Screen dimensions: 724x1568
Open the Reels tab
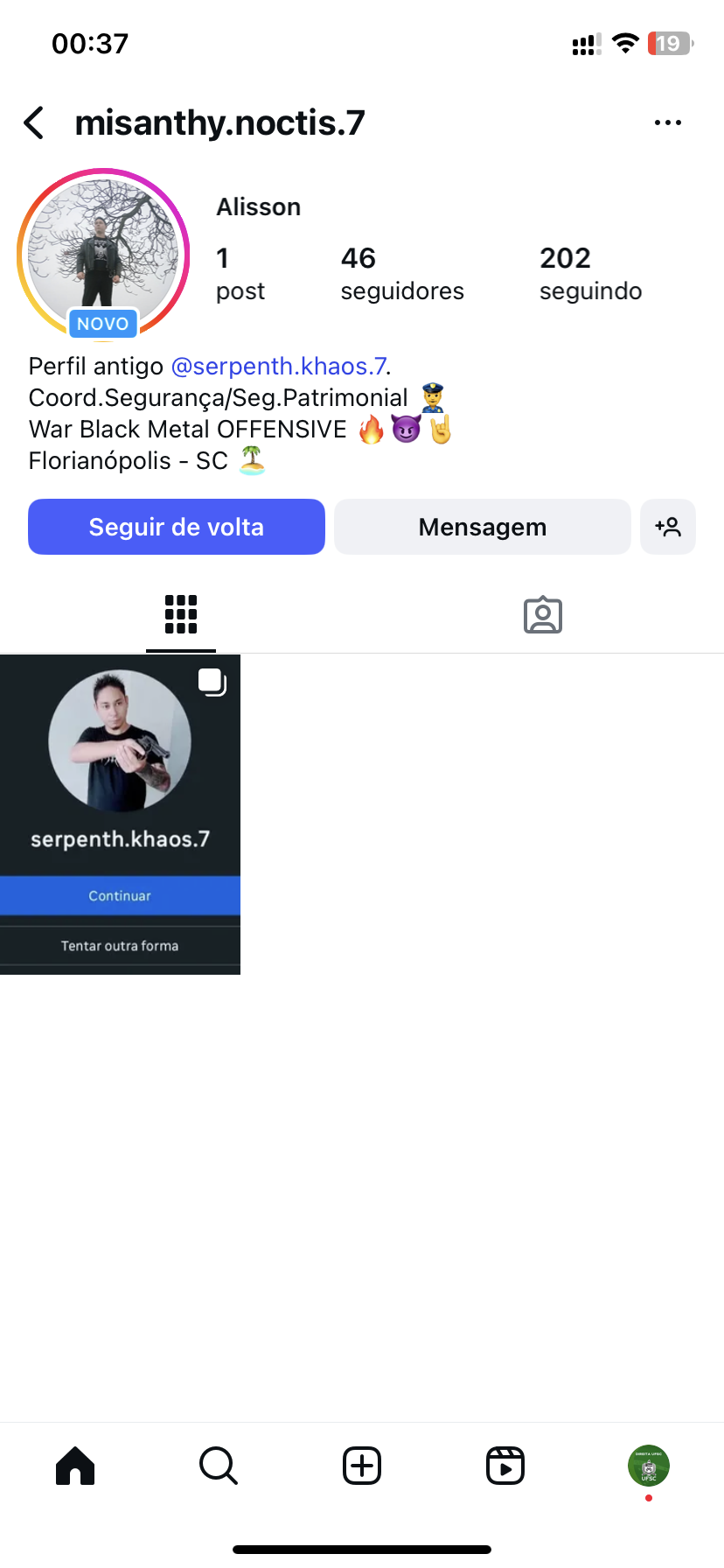coord(505,1466)
